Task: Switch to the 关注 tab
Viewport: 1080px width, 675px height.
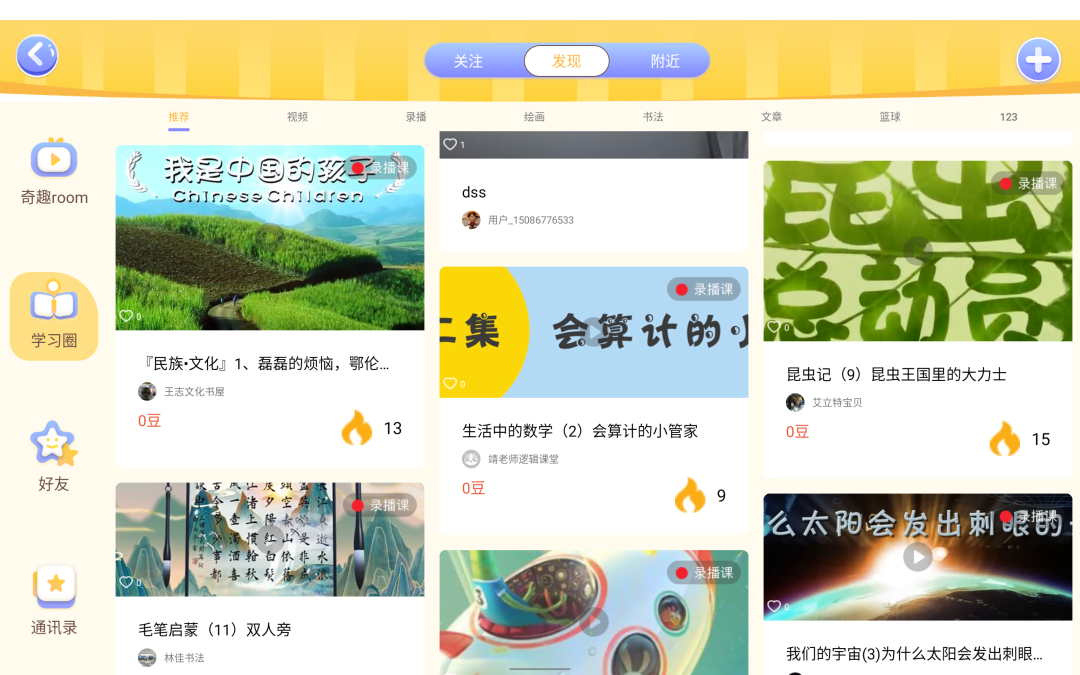Action: (x=468, y=61)
